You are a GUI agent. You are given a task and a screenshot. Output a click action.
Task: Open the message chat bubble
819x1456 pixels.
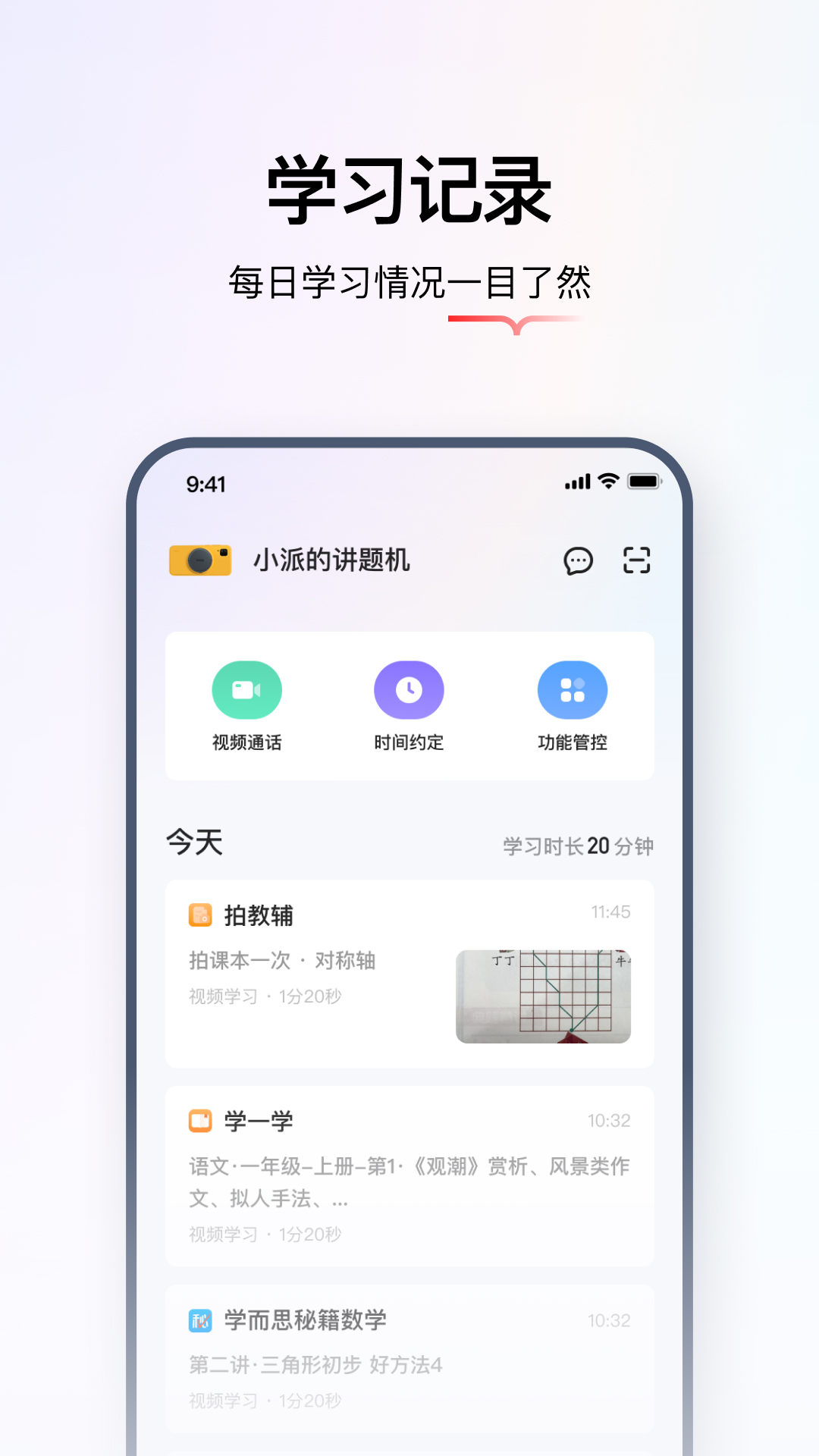[x=579, y=560]
